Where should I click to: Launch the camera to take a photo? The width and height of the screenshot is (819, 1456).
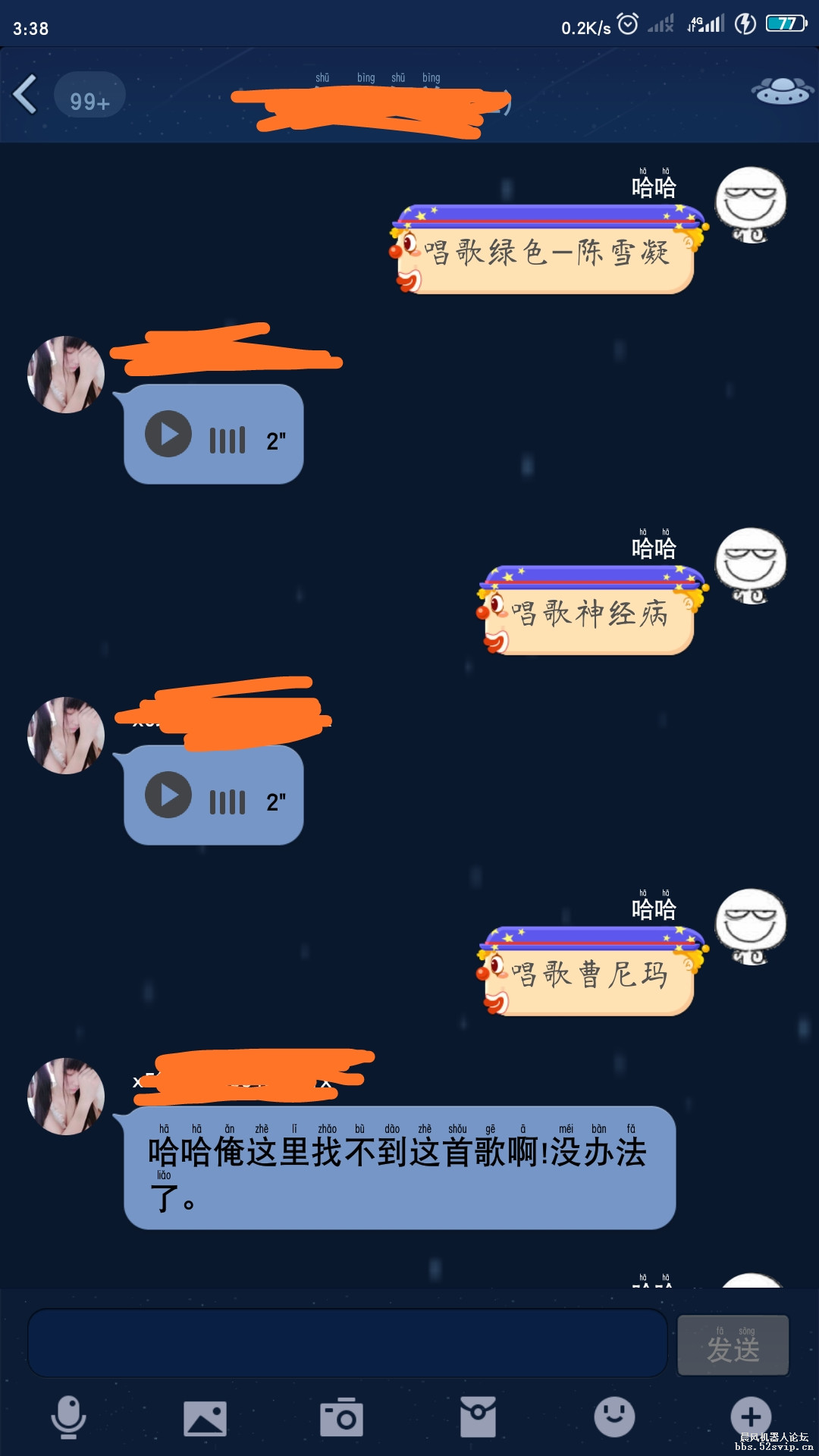(341, 1417)
